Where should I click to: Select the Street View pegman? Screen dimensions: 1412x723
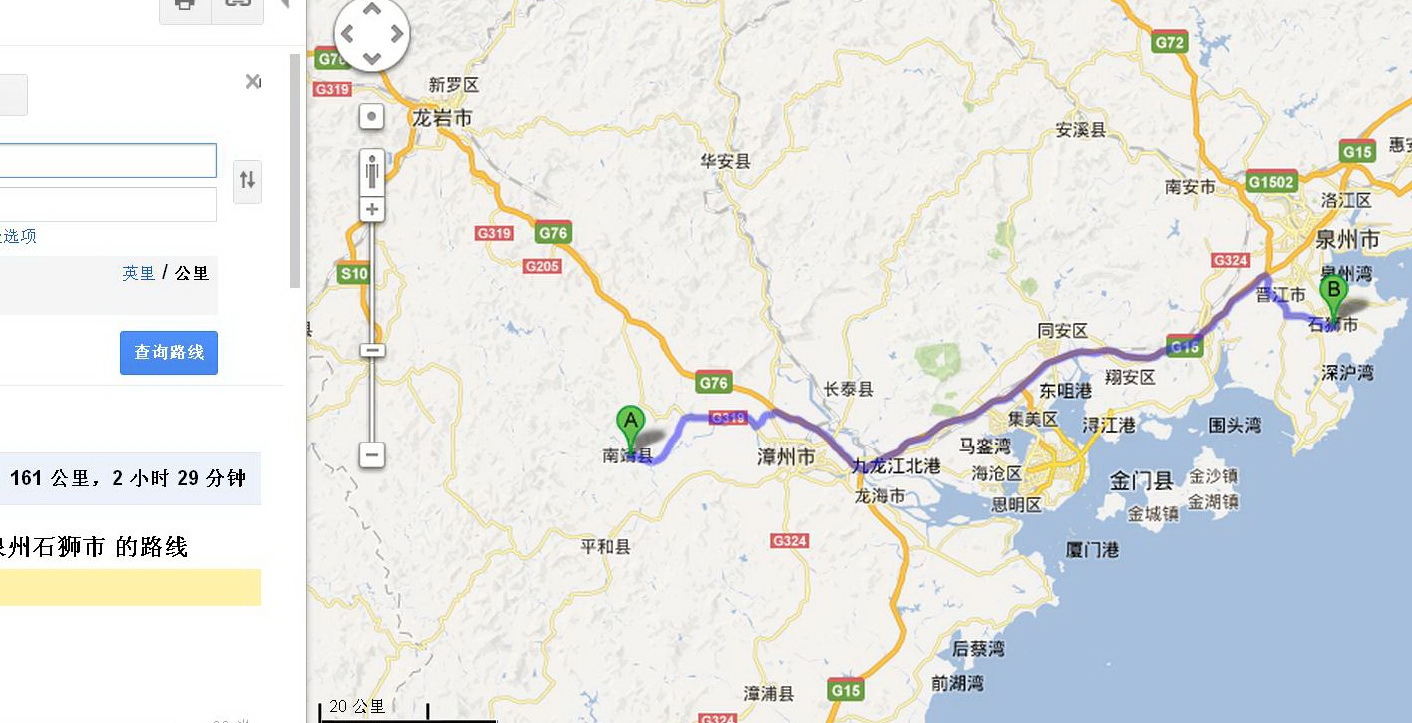tap(372, 172)
